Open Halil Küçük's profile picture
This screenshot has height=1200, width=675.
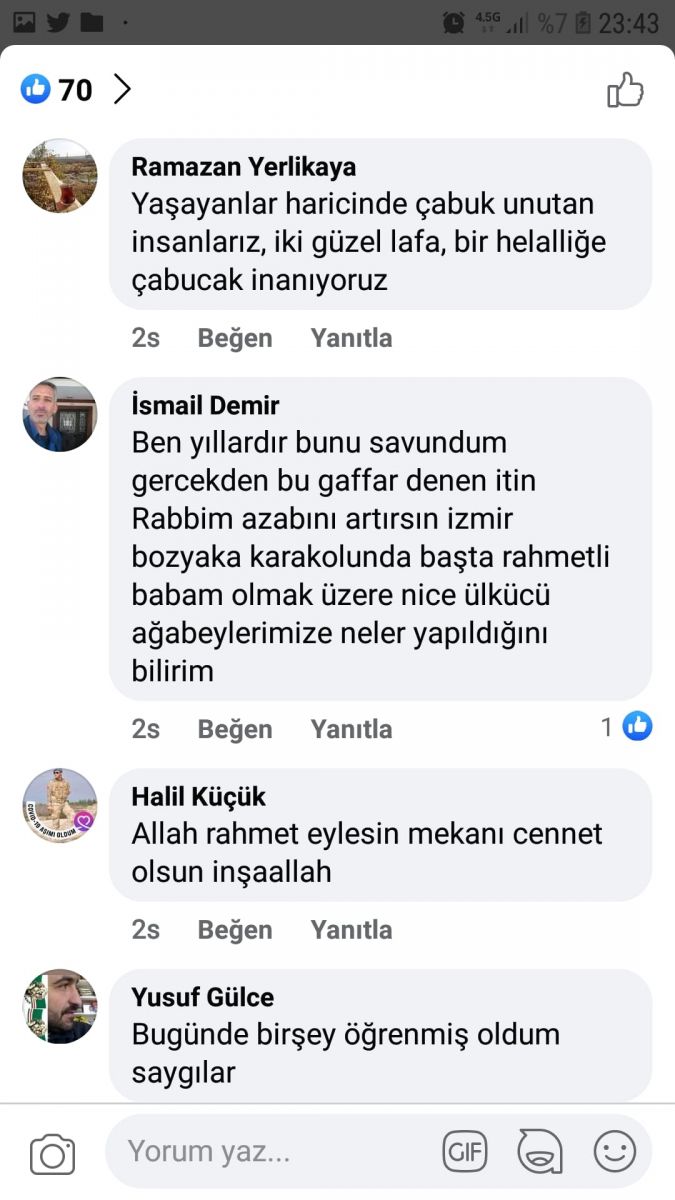coord(60,806)
